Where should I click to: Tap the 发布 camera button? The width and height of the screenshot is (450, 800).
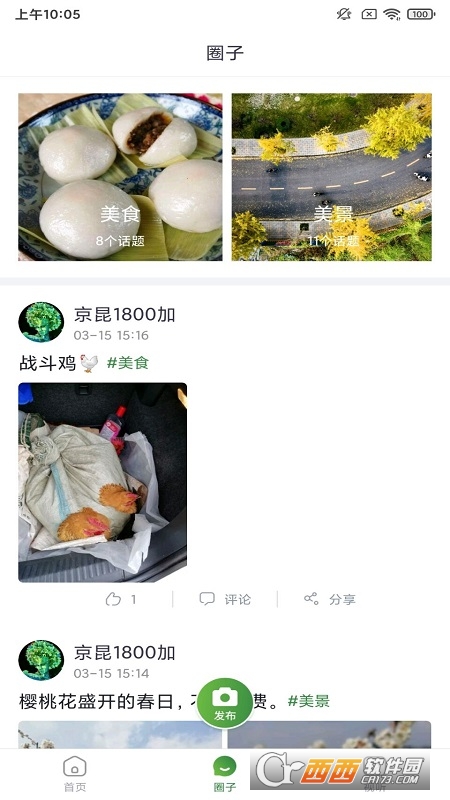point(225,703)
